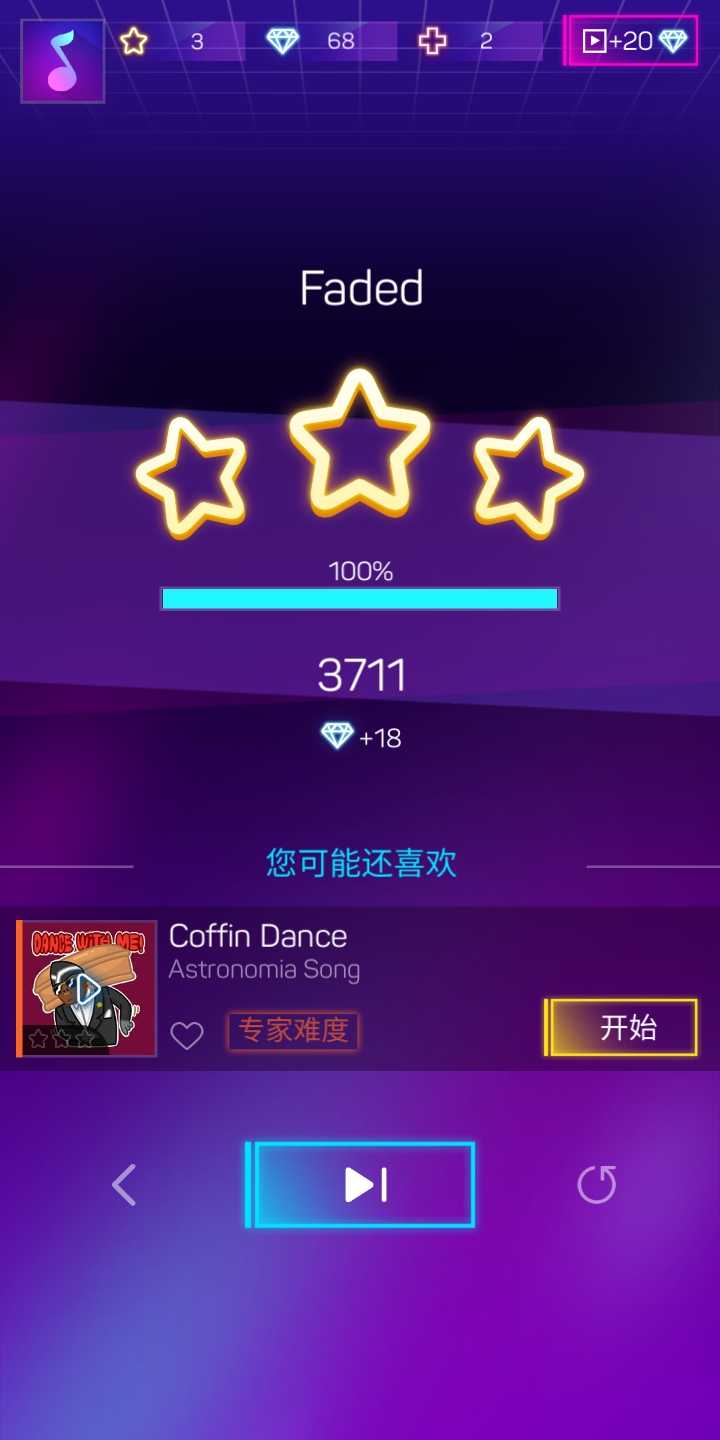Preview the Coffin Dance song
This screenshot has height=1440, width=720.
[x=87, y=988]
